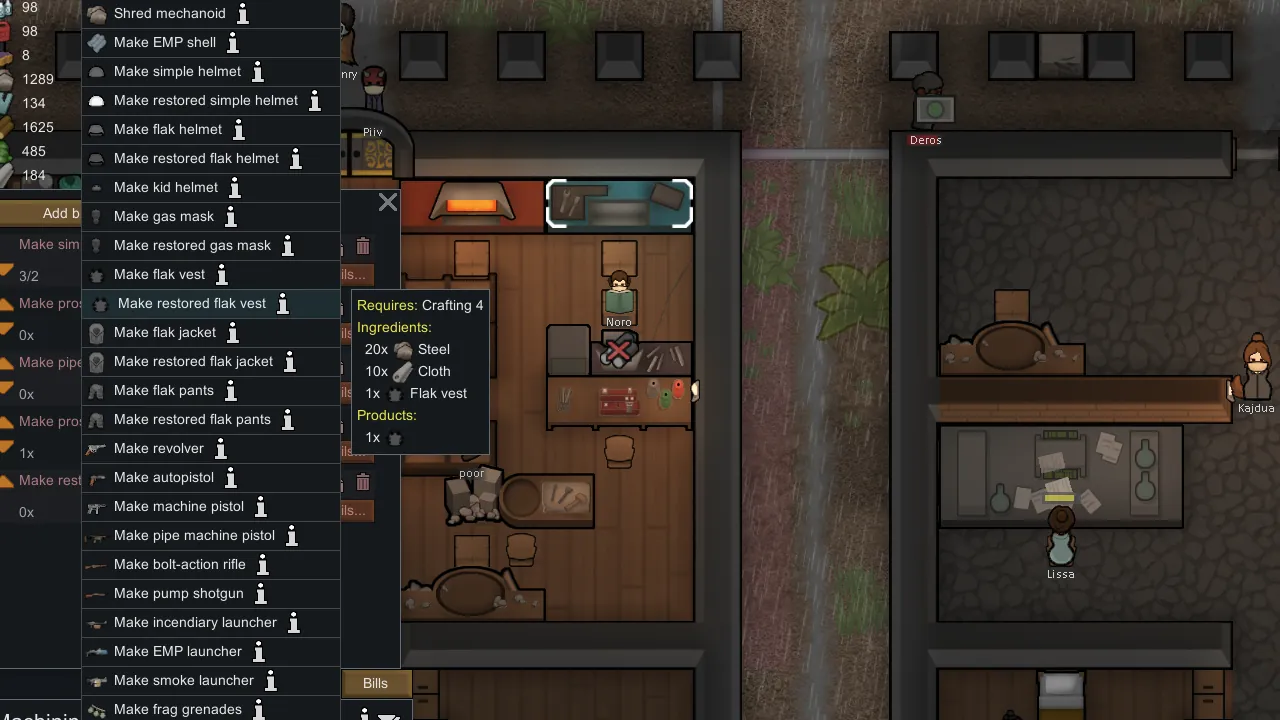Show info for Make incendiary launcher
Viewport: 1280px width, 720px height.
point(295,623)
